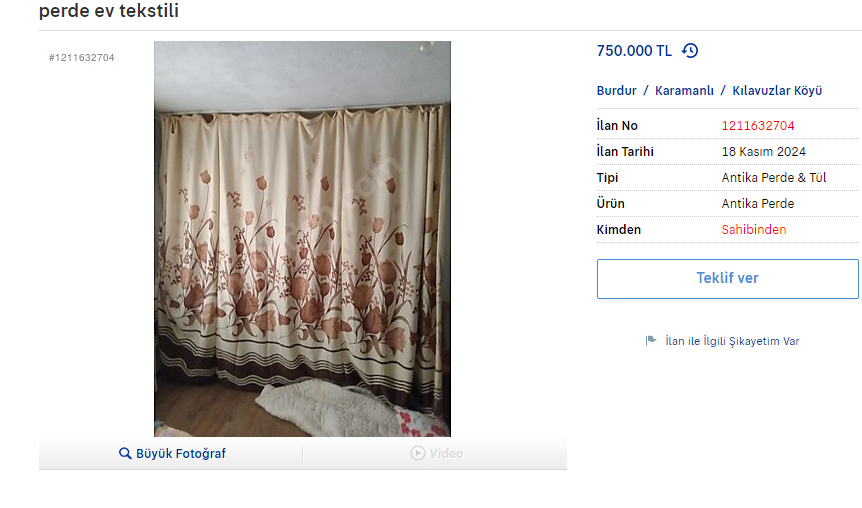Open Büyük Fotoğraf view
862x508 pixels.
click(x=172, y=453)
